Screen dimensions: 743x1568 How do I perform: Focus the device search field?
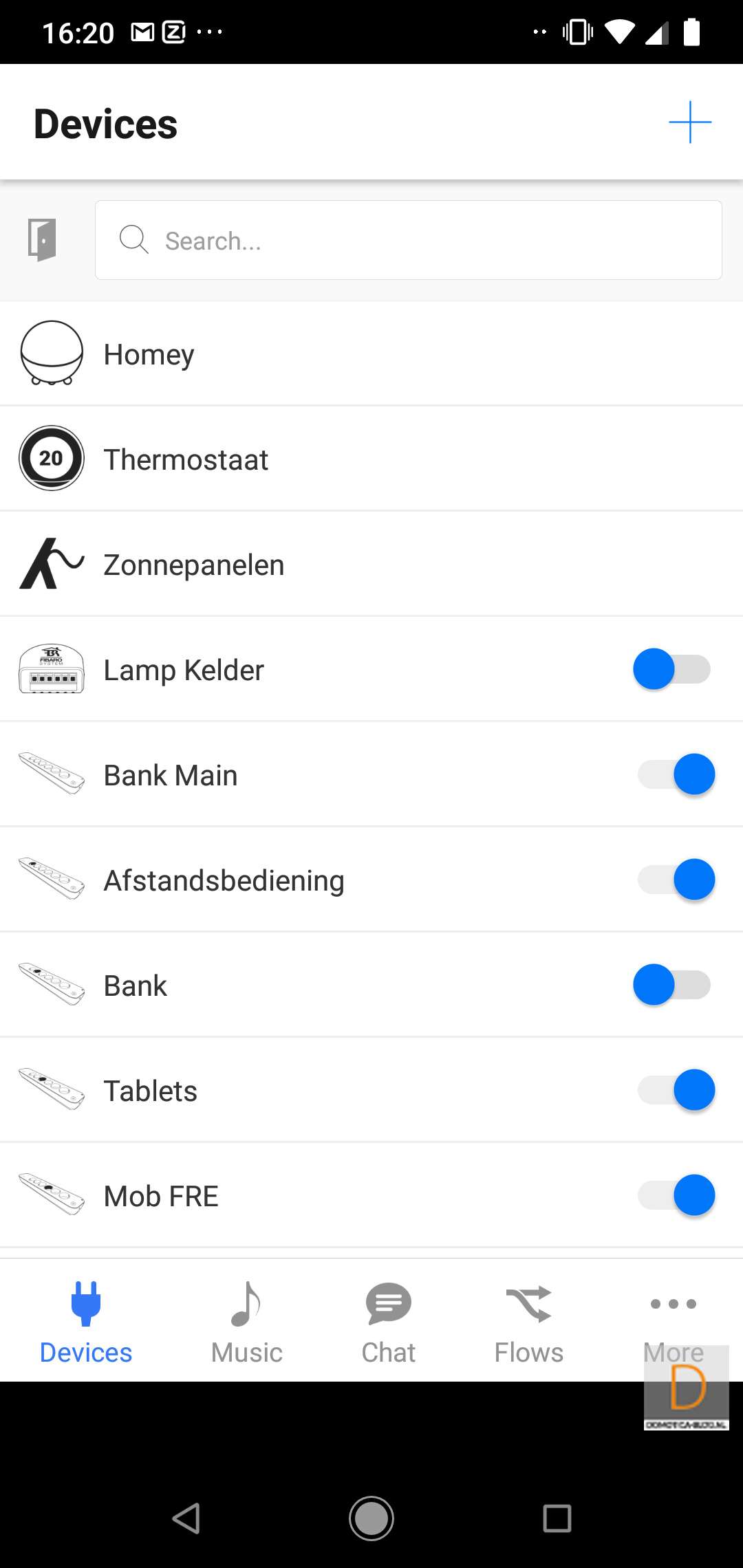pyautogui.click(x=408, y=240)
